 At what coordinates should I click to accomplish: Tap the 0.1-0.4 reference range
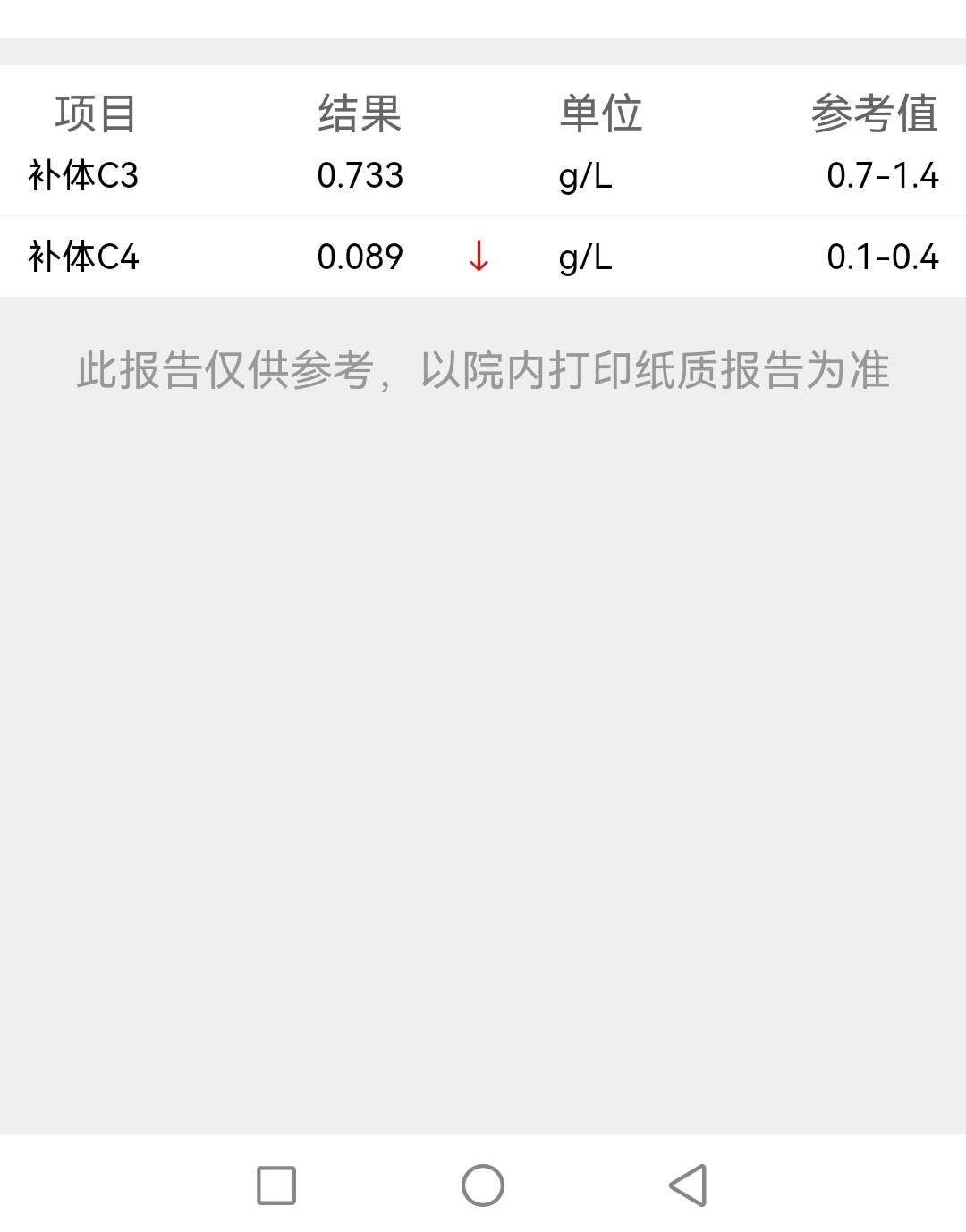pos(882,258)
